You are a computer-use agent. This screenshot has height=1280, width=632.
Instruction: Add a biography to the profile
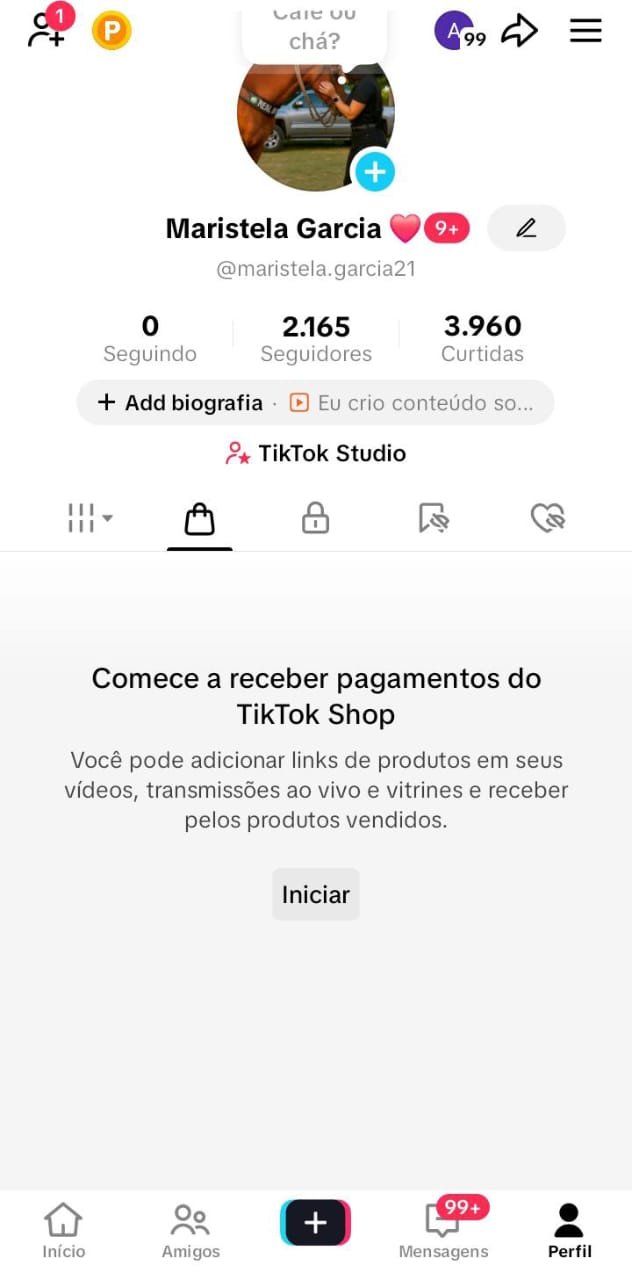pyautogui.click(x=180, y=403)
